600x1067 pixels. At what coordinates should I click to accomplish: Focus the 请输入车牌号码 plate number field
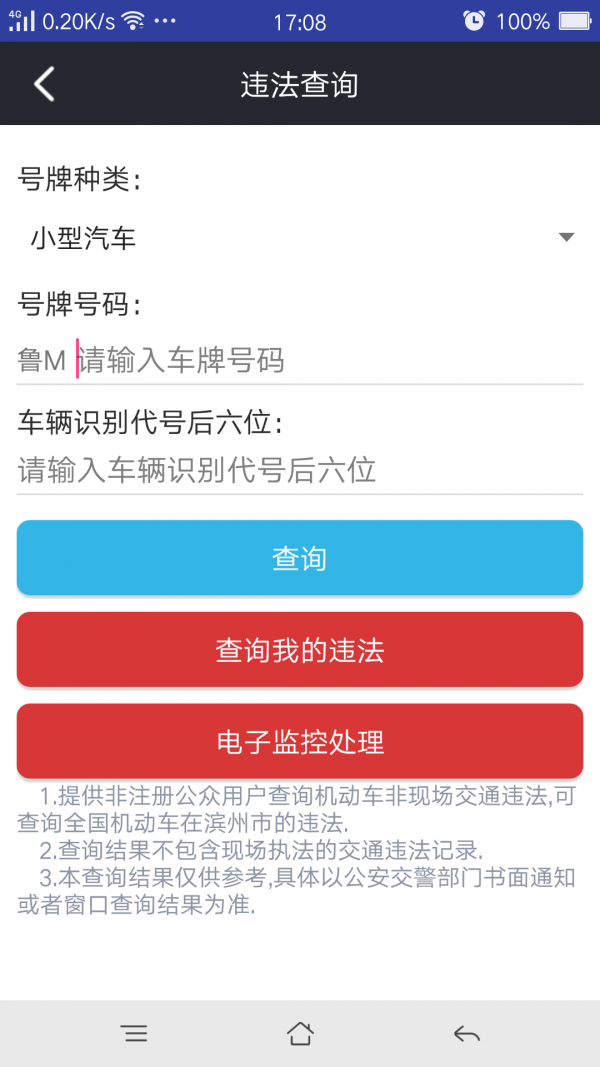click(329, 359)
